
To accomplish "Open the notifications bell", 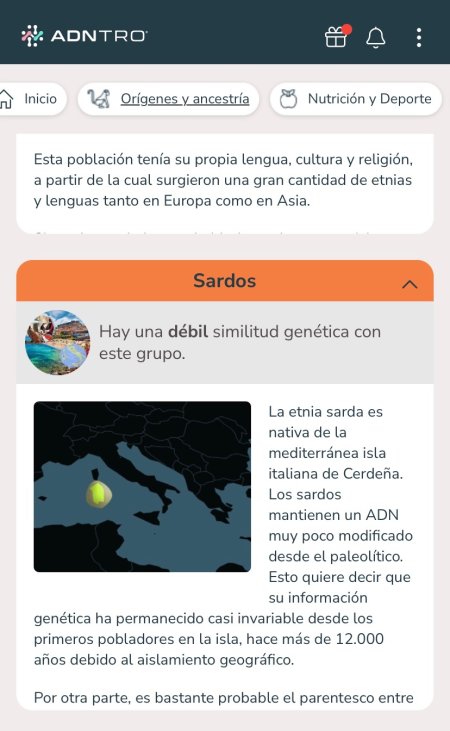I will pos(376,37).
